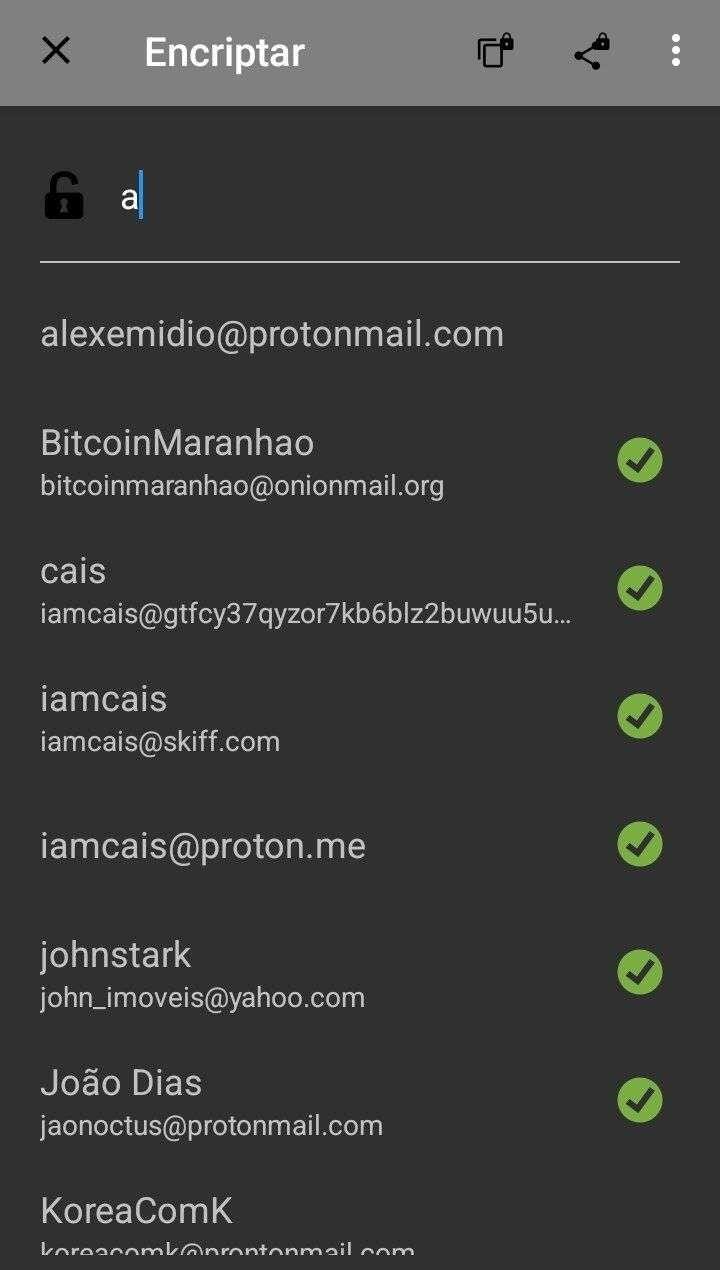Select alexemidio@protonmail.com as recipient
Screen dimensions: 720x1270
(272, 334)
